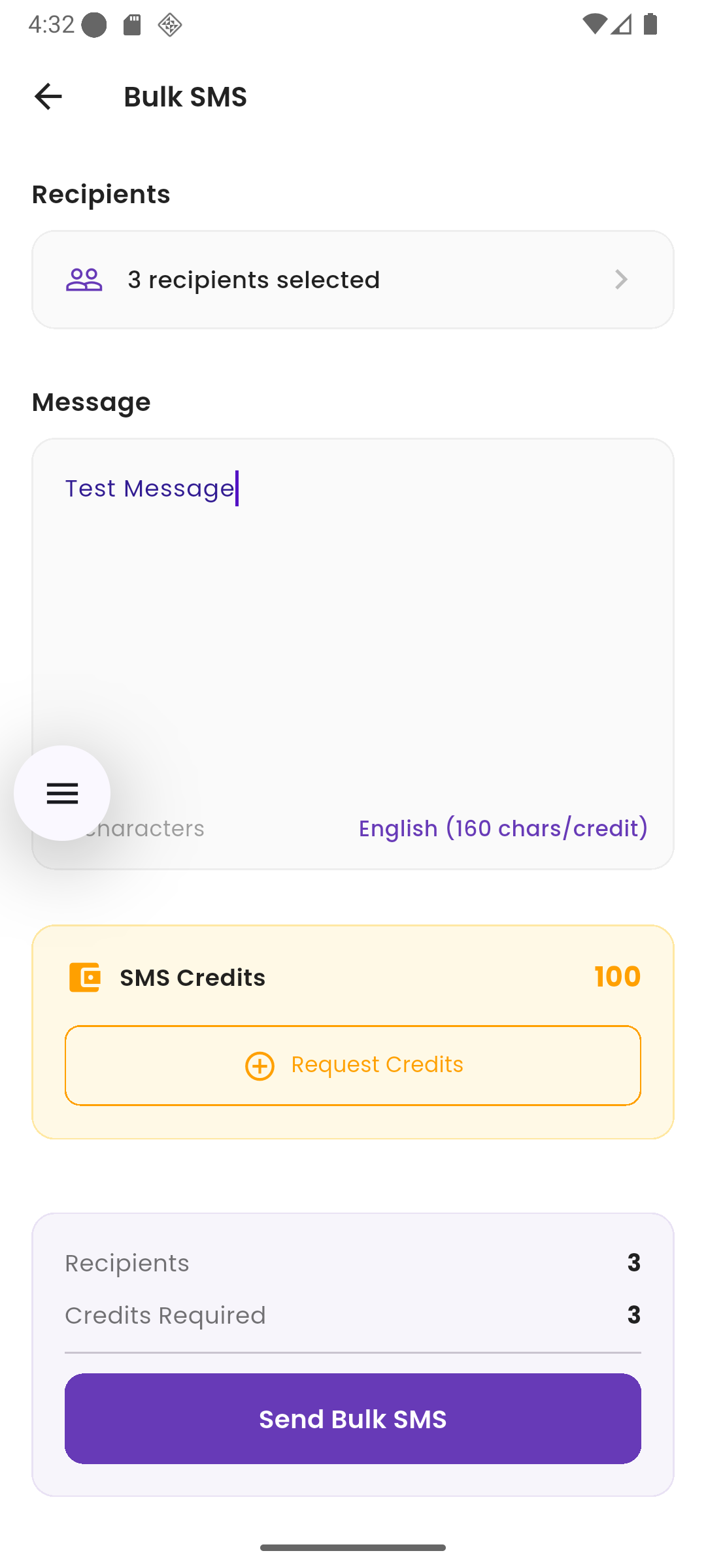Tap Request Credits to ask for more credits

click(353, 1064)
